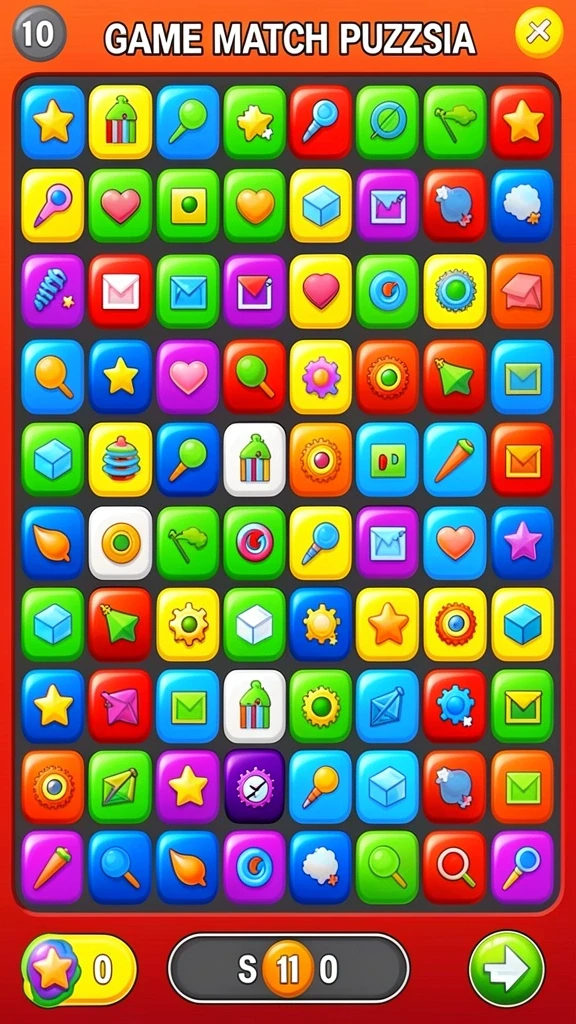The width and height of the screenshot is (576, 1024).
Task: Select the blue tile with purple star
Action: click(x=522, y=543)
